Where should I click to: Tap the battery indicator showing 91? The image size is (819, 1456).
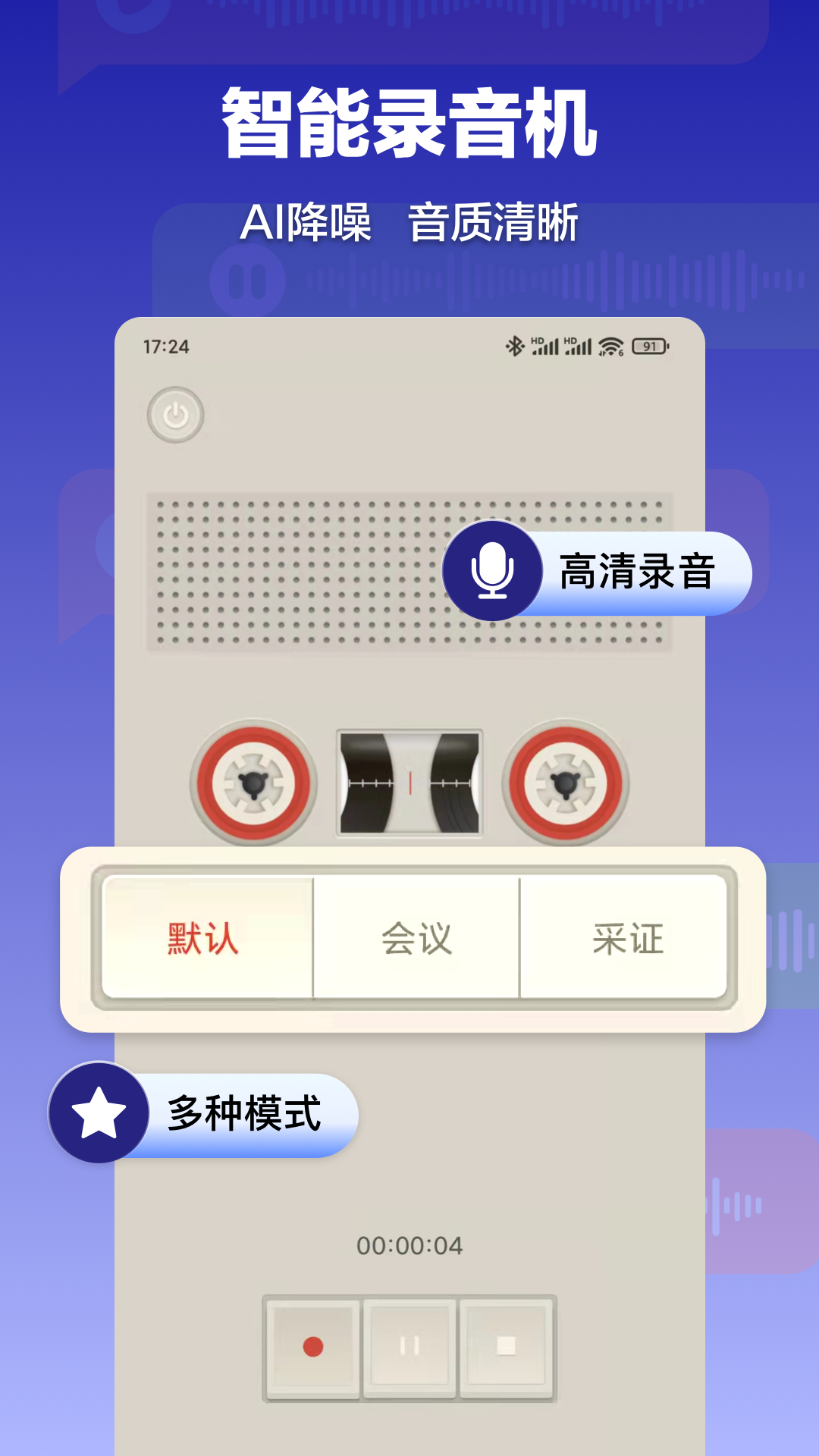(x=649, y=344)
